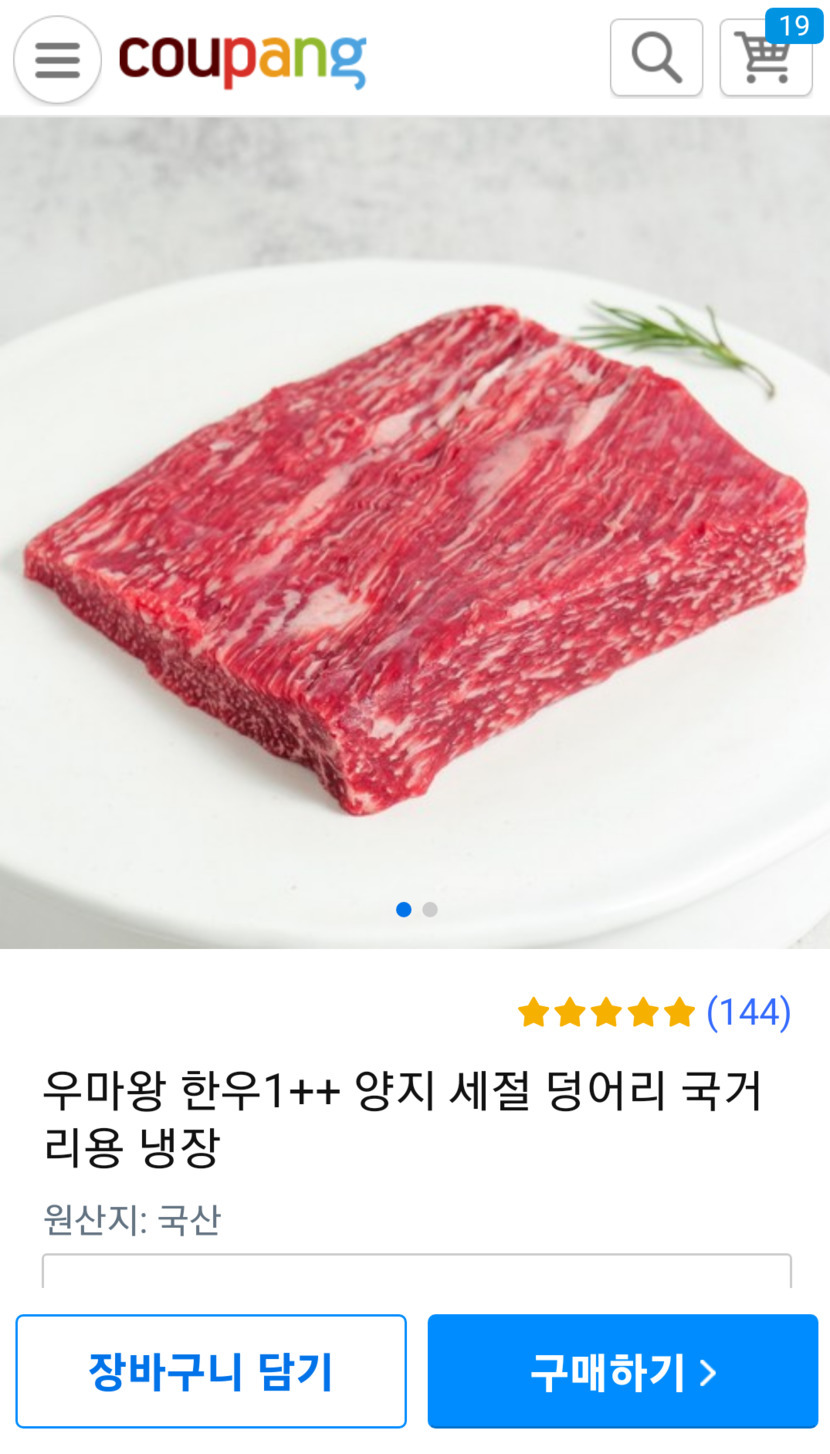Select the second image page dot
The width and height of the screenshot is (830, 1454).
(x=430, y=910)
